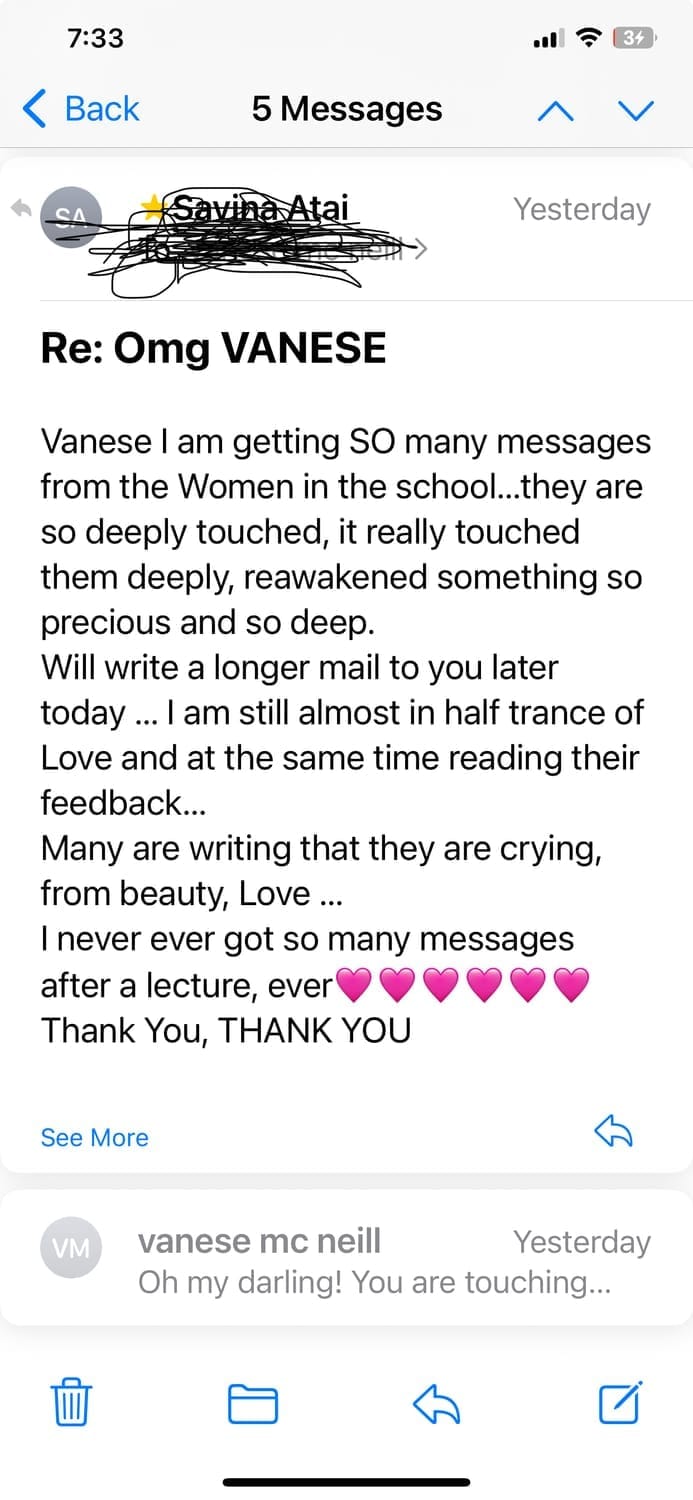Open reply options in the bottom toolbar
The height and width of the screenshot is (1500, 693).
(436, 1402)
